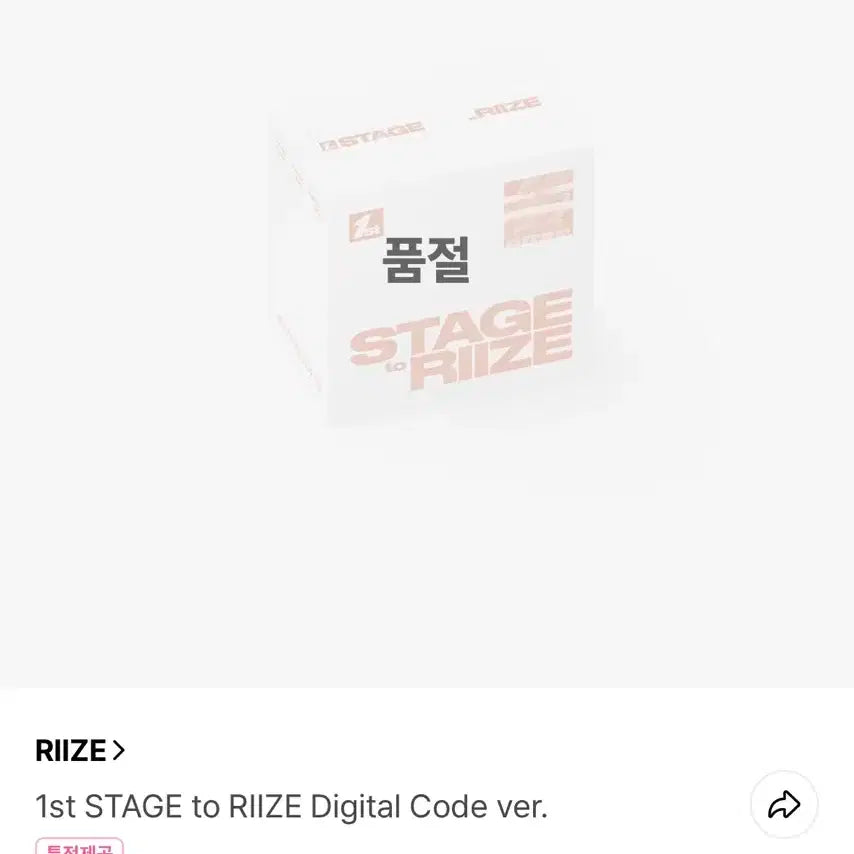Open the RIIZE artist shop link
This screenshot has height=854, width=854.
click(80, 751)
